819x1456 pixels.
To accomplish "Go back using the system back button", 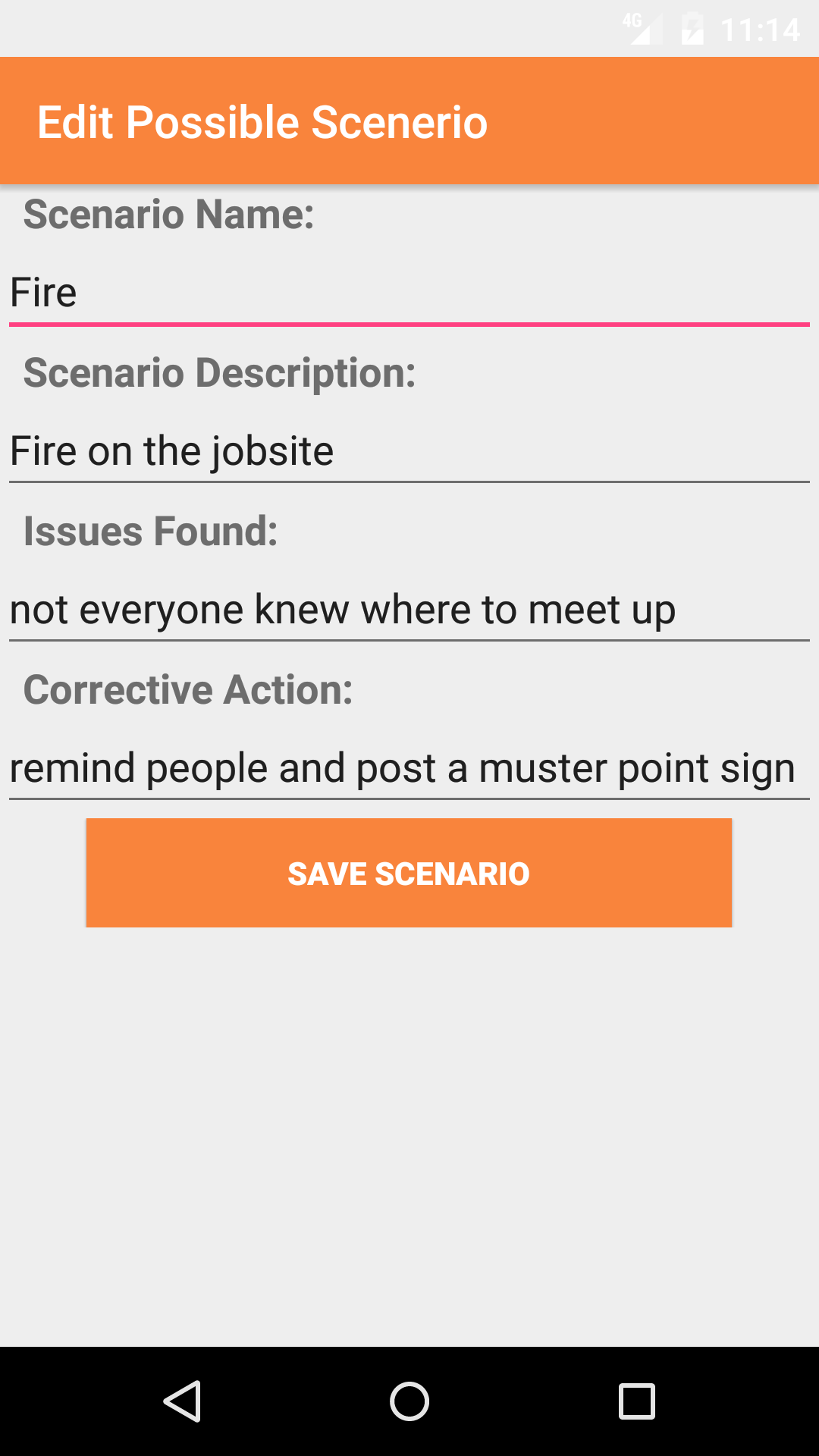I will click(x=182, y=1401).
